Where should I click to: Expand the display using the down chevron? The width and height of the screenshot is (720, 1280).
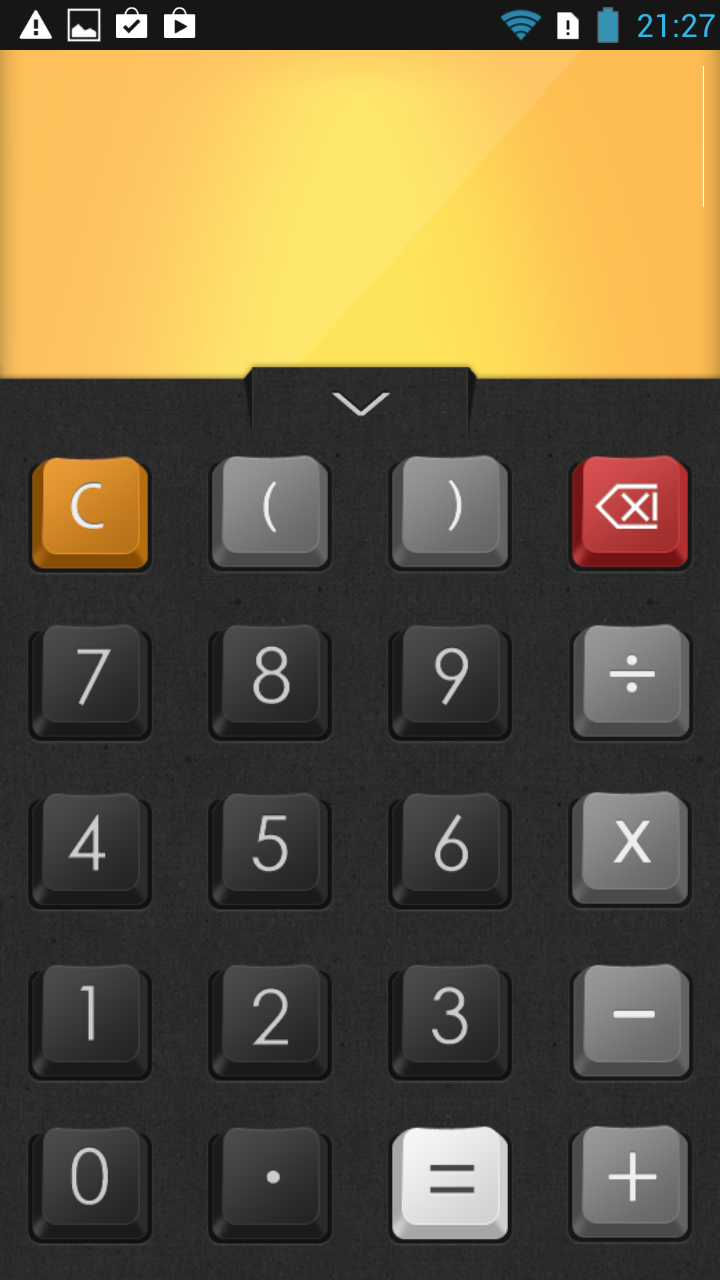(x=360, y=403)
